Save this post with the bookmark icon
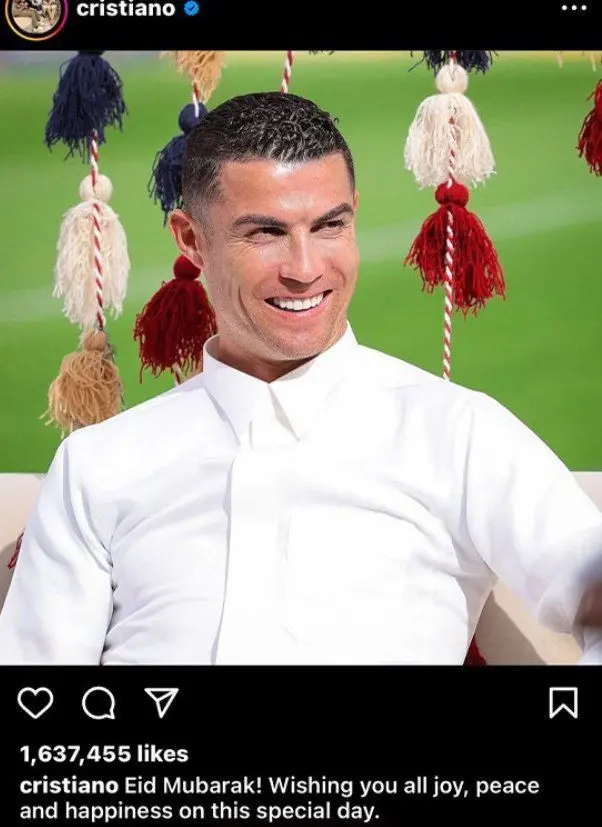Image resolution: width=602 pixels, height=827 pixels. (563, 703)
